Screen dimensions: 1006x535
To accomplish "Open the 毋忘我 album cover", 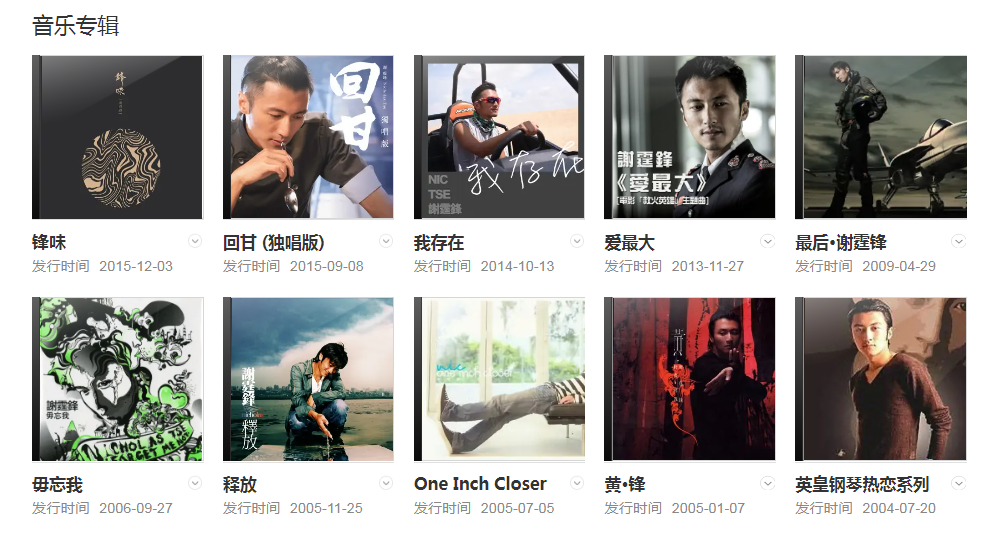I will coord(118,379).
